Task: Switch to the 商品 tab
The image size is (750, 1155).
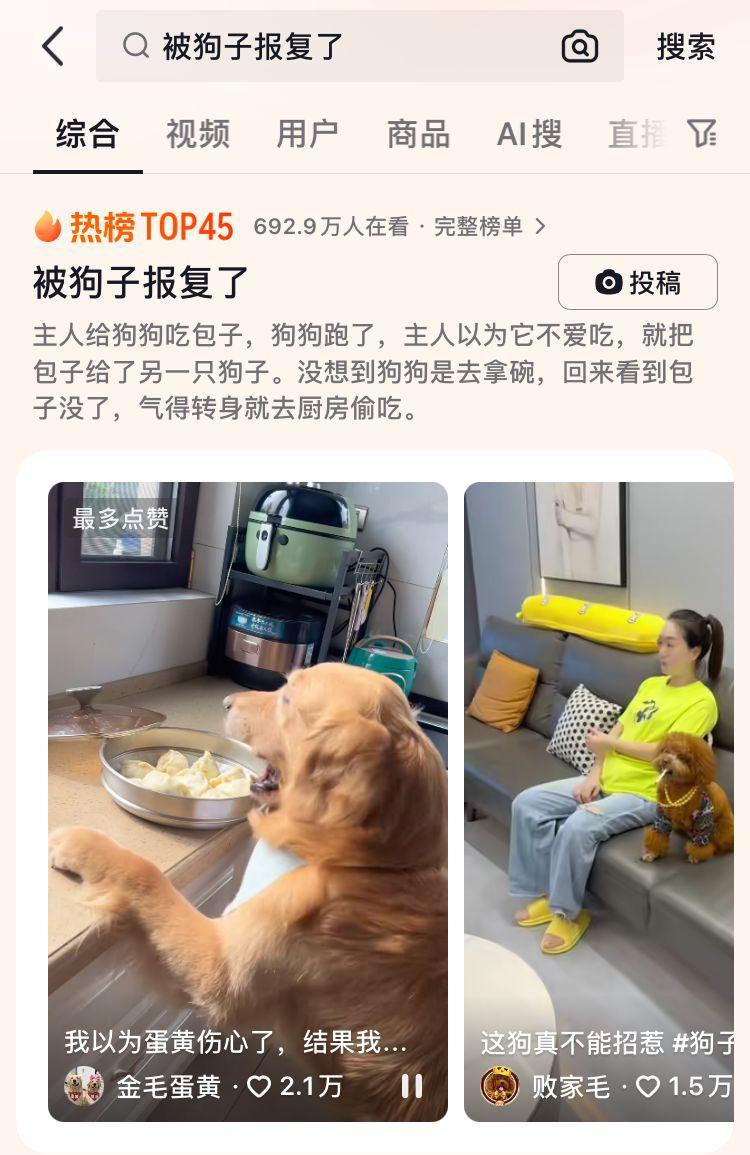Action: coord(418,134)
